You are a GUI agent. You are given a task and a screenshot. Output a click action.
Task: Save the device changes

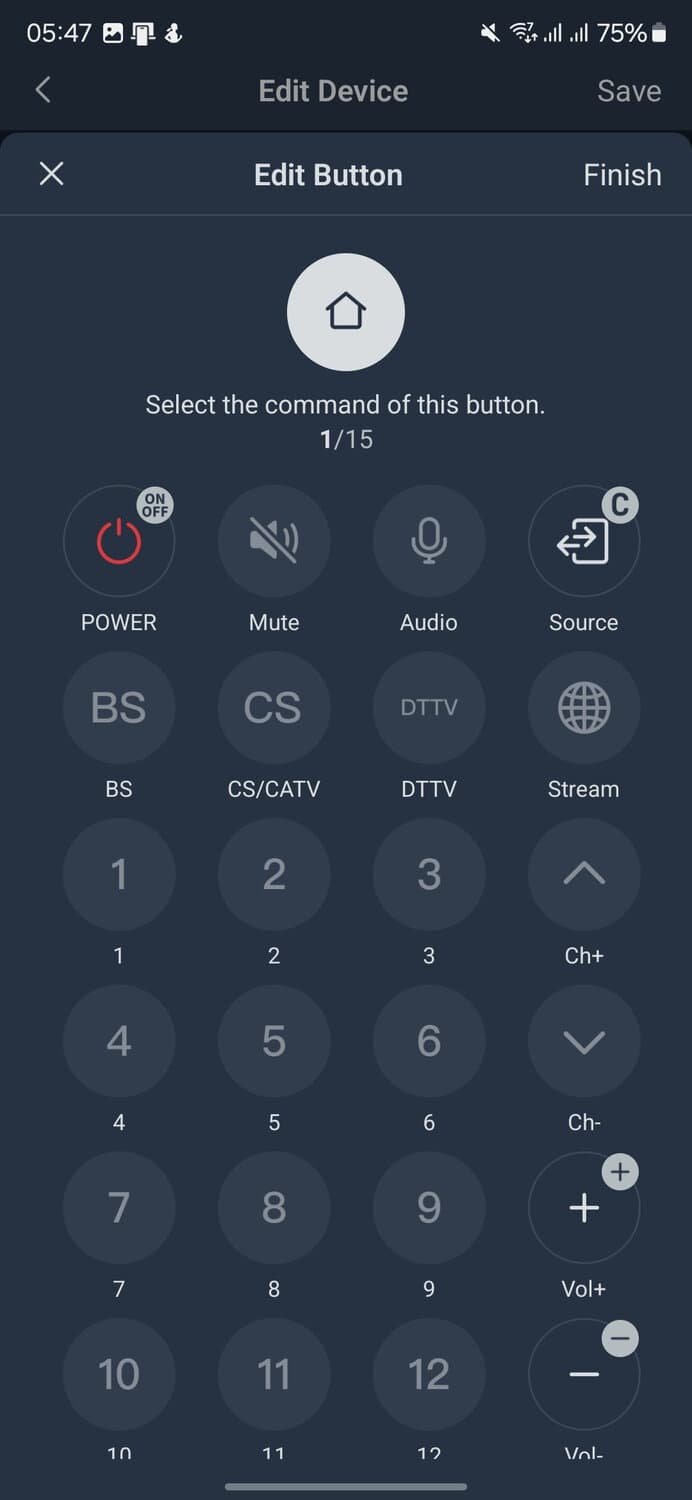click(x=628, y=91)
